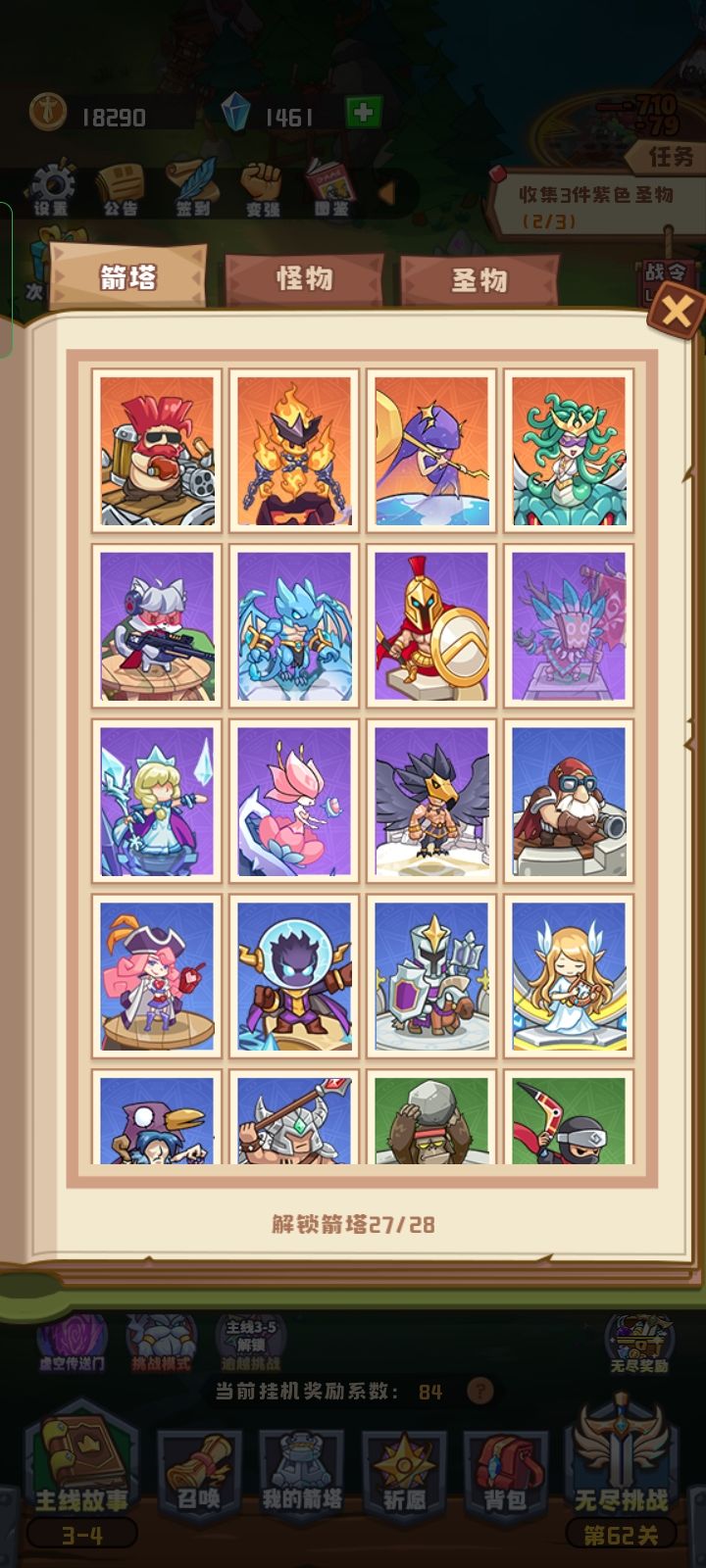Open the 变强 strengthen panel

(x=259, y=191)
